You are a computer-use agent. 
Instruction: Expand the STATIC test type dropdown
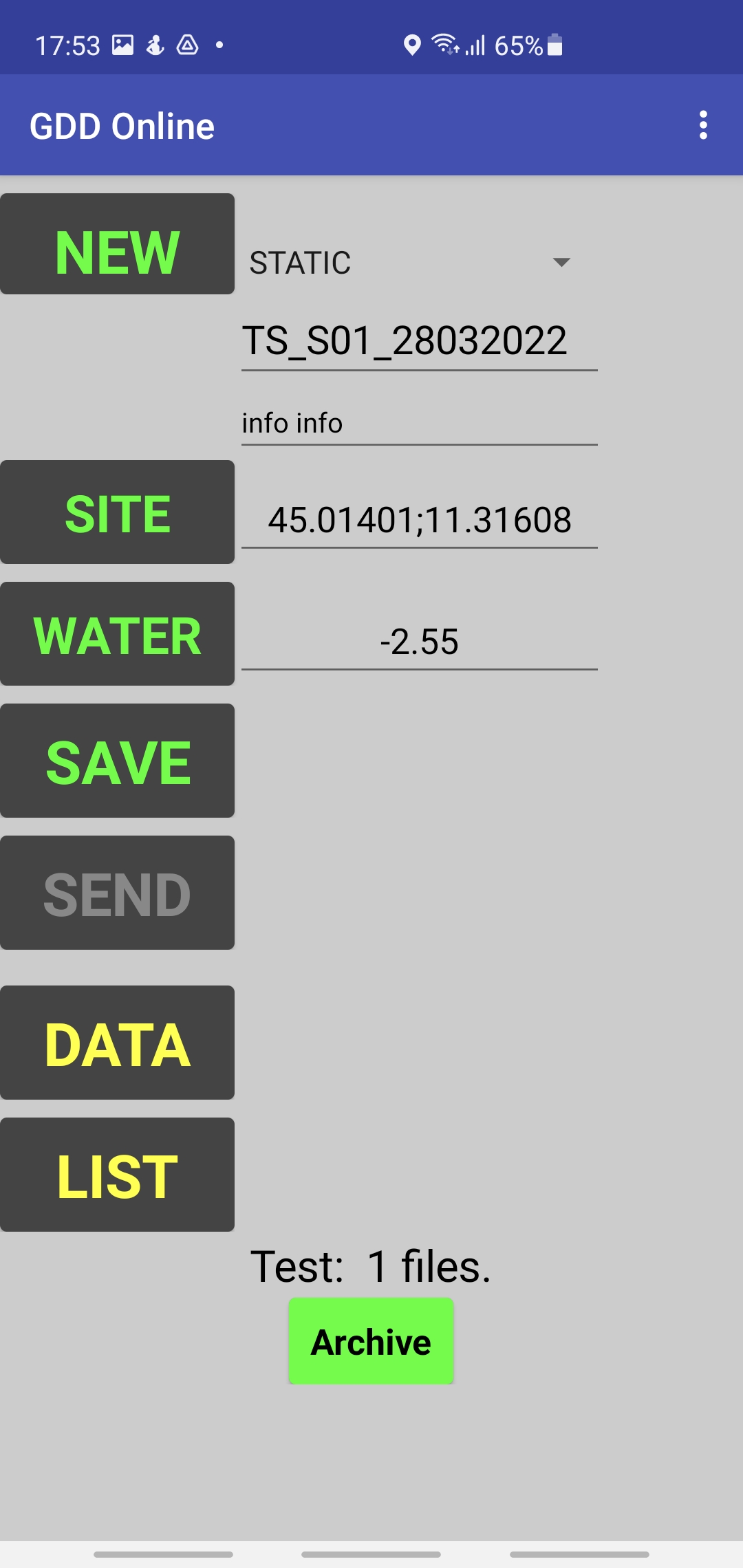[x=410, y=263]
